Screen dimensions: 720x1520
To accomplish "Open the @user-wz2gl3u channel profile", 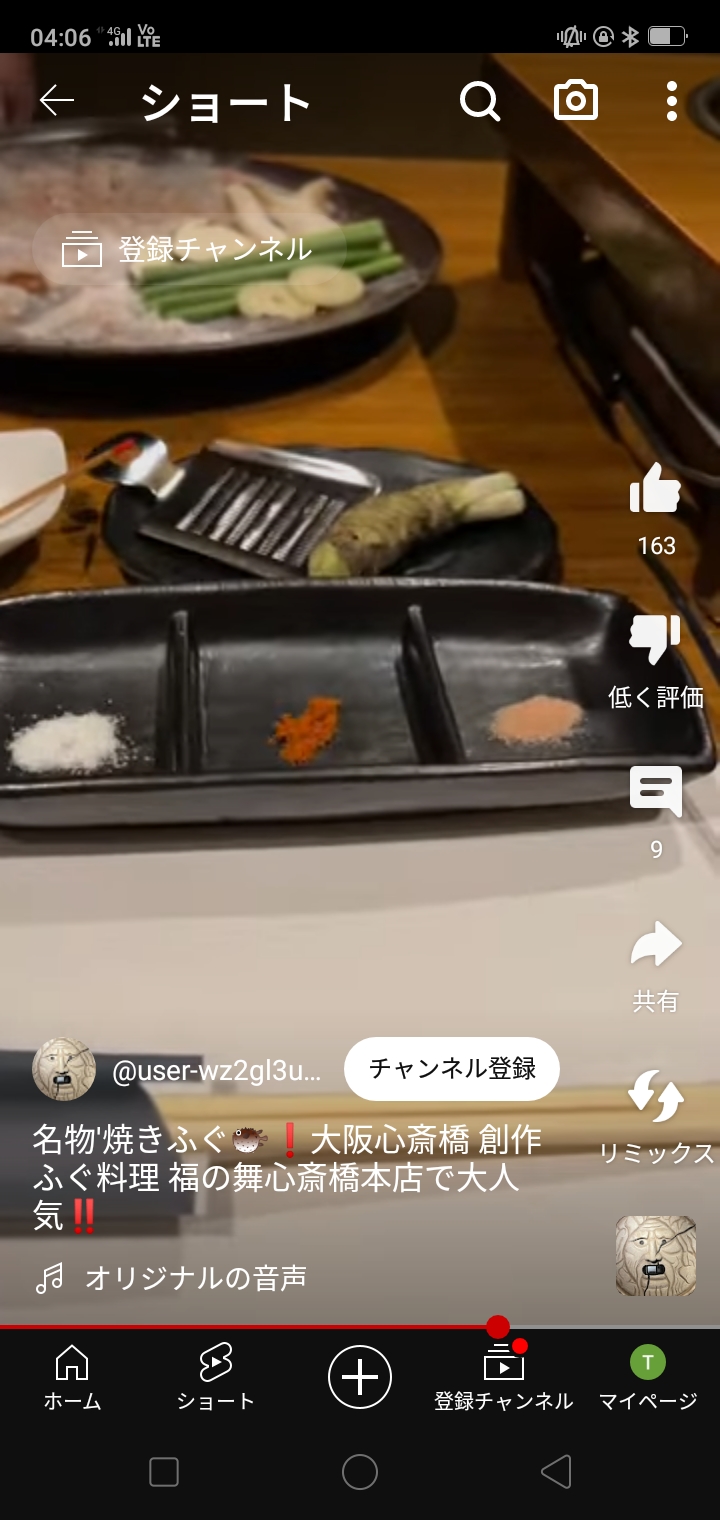I will [215, 1072].
